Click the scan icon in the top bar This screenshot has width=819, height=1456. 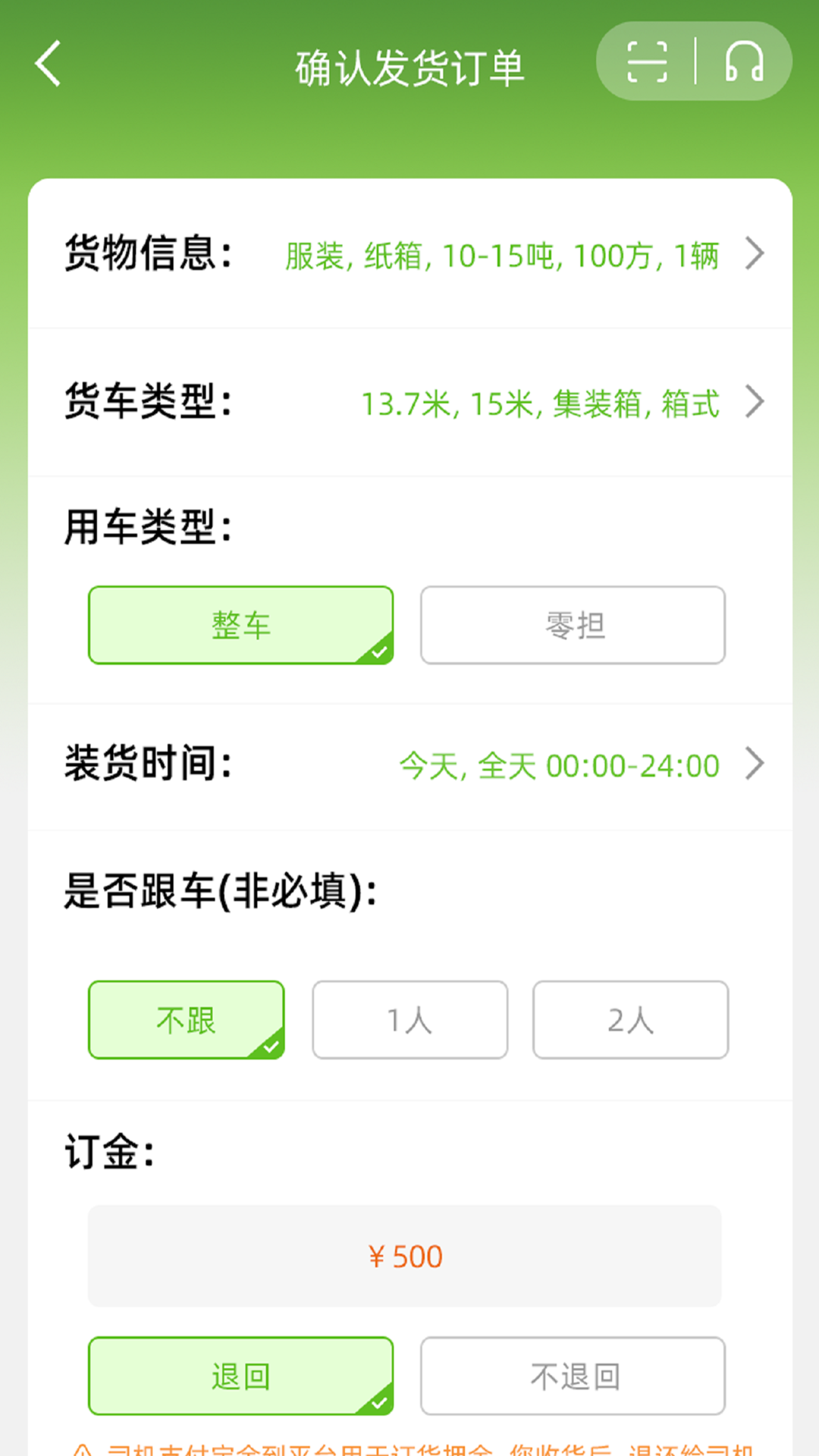[x=648, y=61]
